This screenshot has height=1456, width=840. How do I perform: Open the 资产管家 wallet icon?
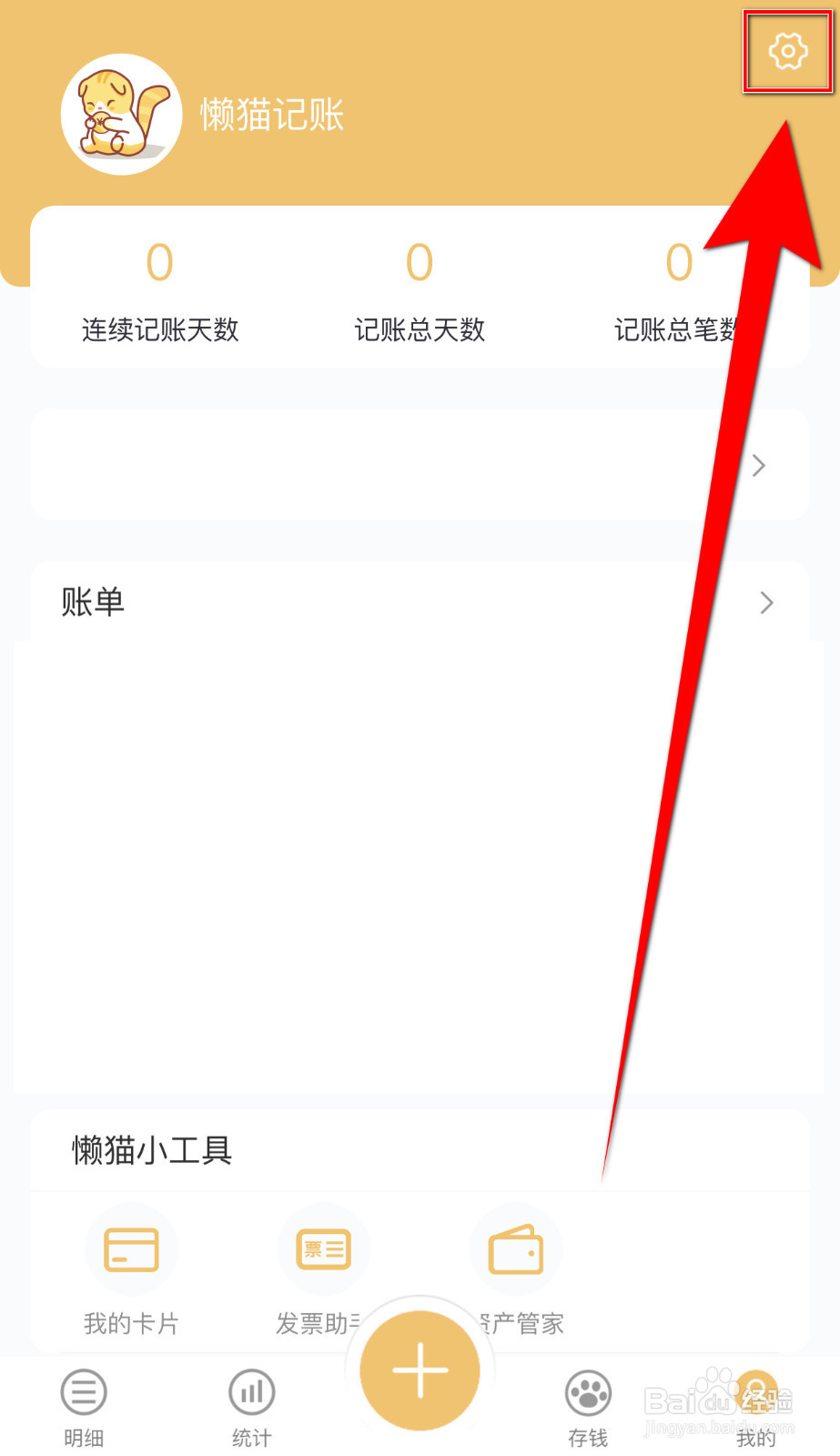coord(515,1249)
